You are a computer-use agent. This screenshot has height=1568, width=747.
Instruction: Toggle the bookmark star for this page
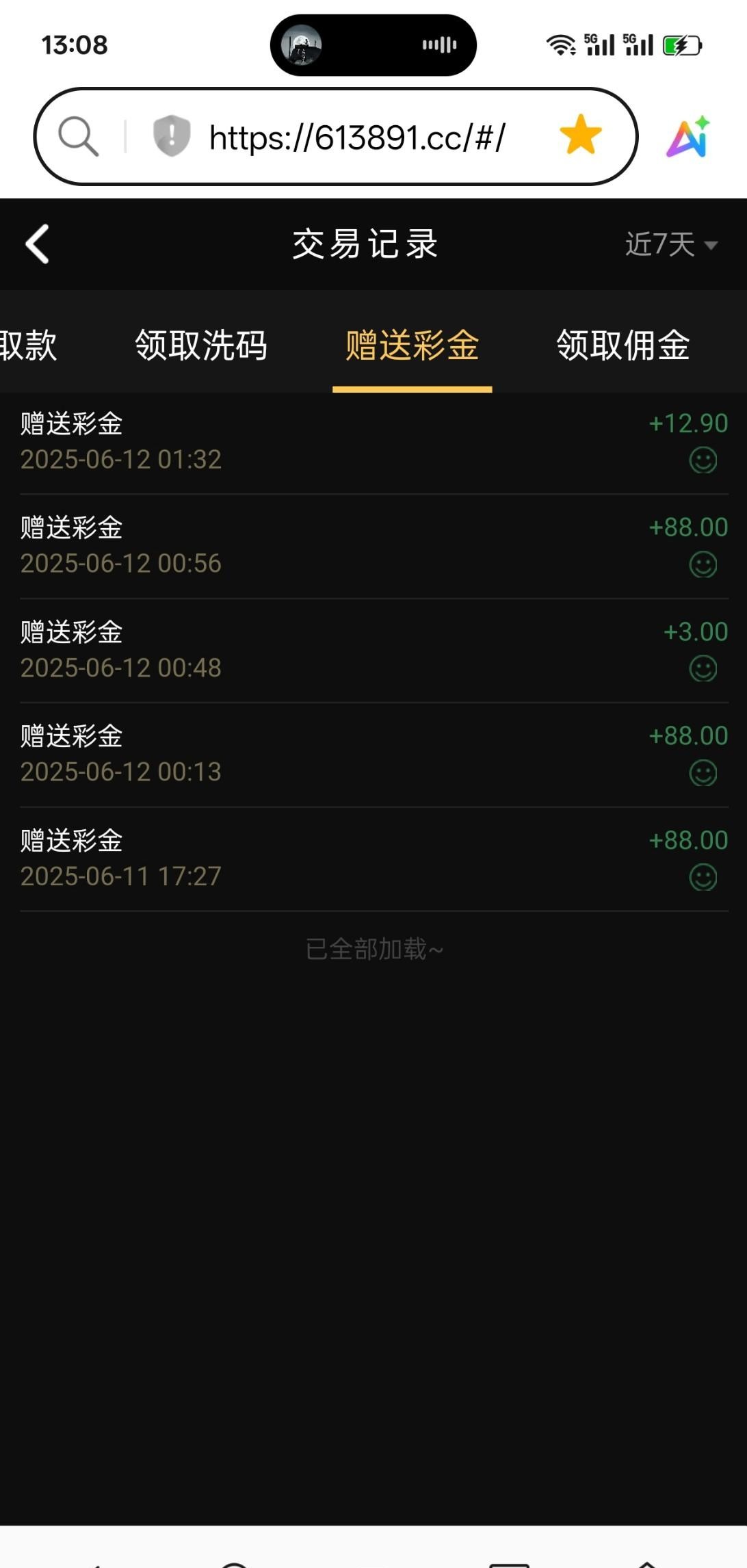(580, 135)
